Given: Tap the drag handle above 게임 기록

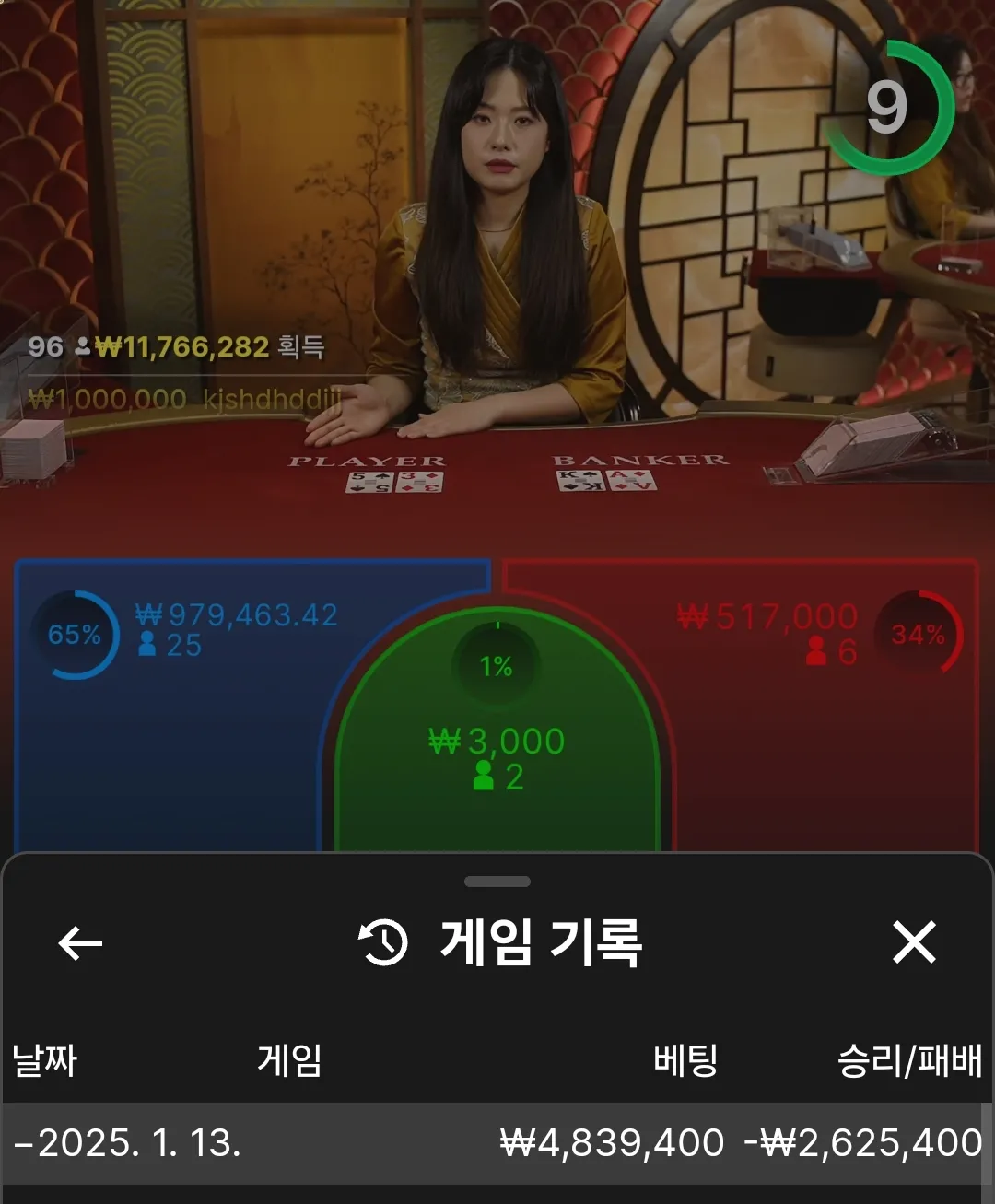Looking at the screenshot, I should point(497,882).
